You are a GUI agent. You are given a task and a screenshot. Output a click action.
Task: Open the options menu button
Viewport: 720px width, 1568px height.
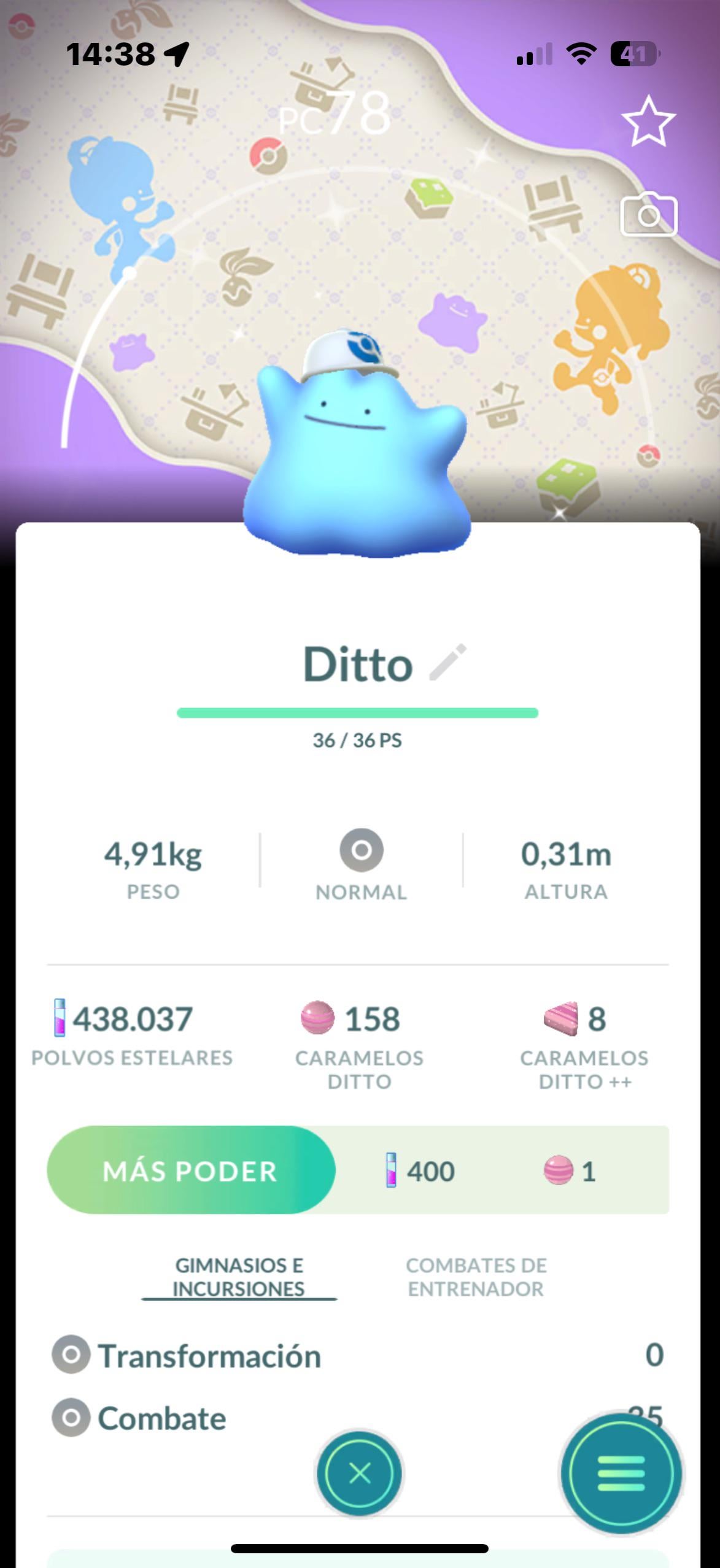pos(621,1473)
